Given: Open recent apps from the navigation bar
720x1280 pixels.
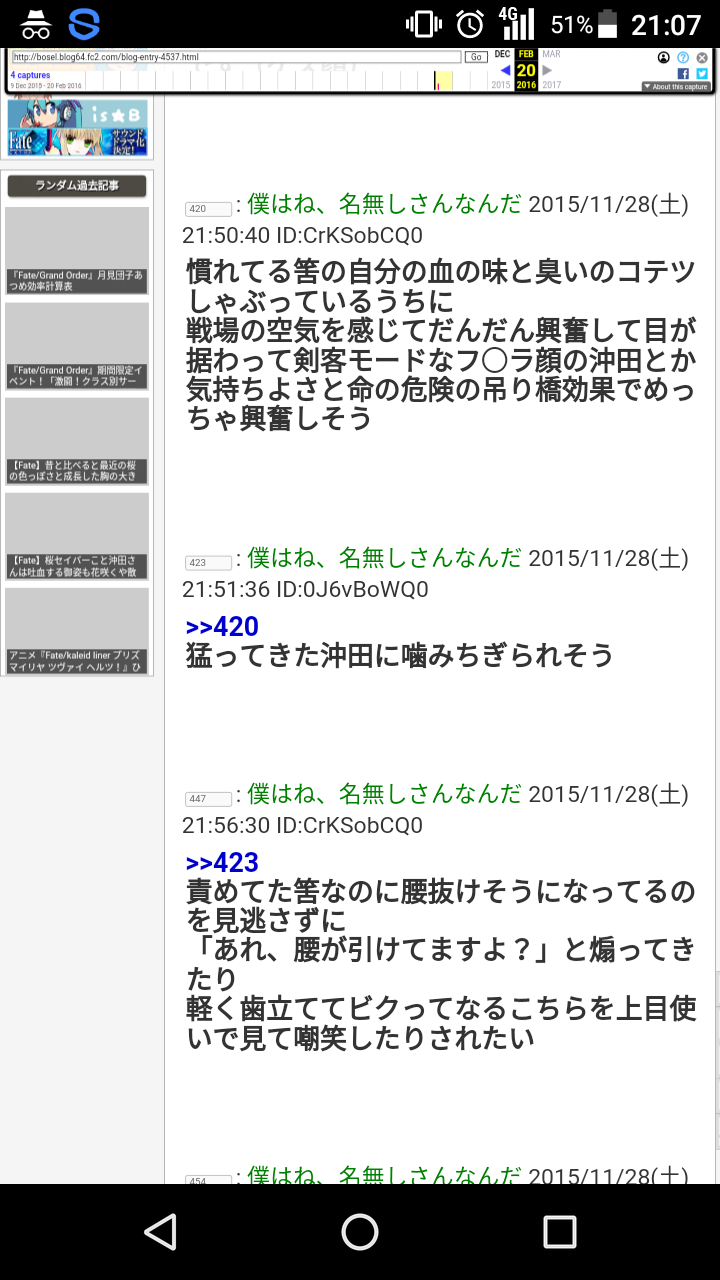Looking at the screenshot, I should [559, 1232].
